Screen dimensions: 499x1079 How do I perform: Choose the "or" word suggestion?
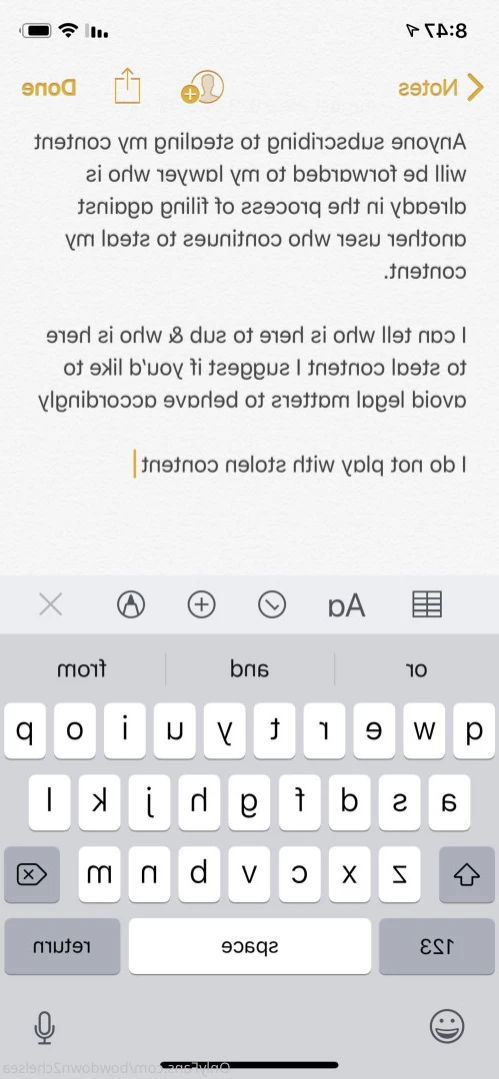pos(416,669)
